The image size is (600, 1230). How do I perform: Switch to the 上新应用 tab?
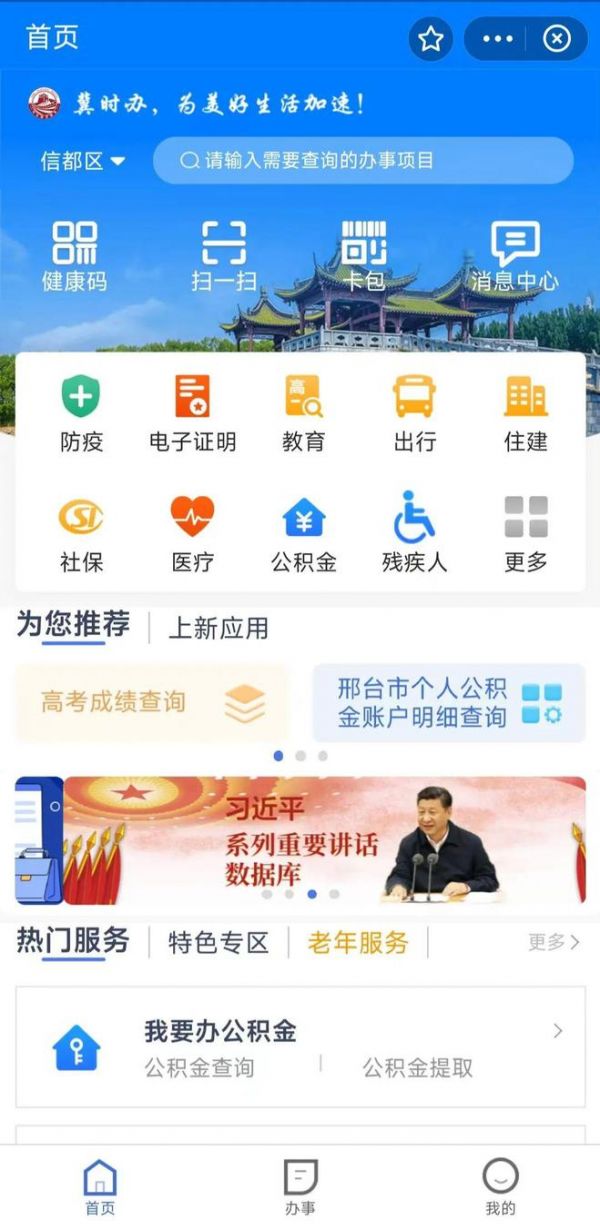pyautogui.click(x=217, y=629)
